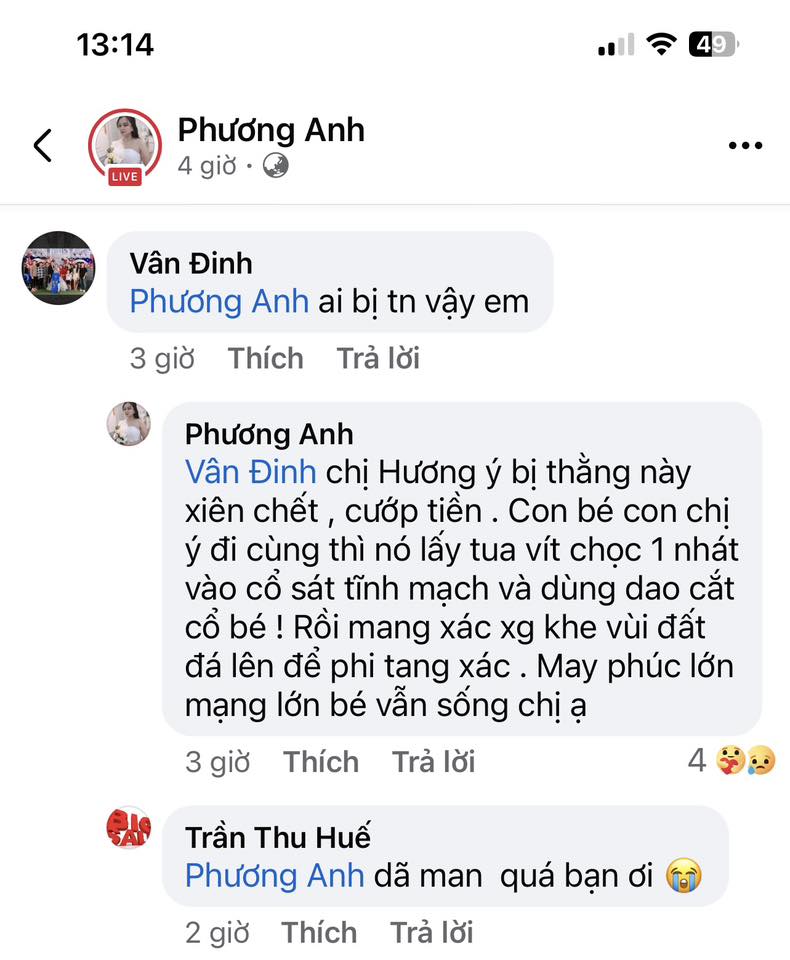The width and height of the screenshot is (790, 960).
Task: Go back using the back arrow
Action: (42, 146)
